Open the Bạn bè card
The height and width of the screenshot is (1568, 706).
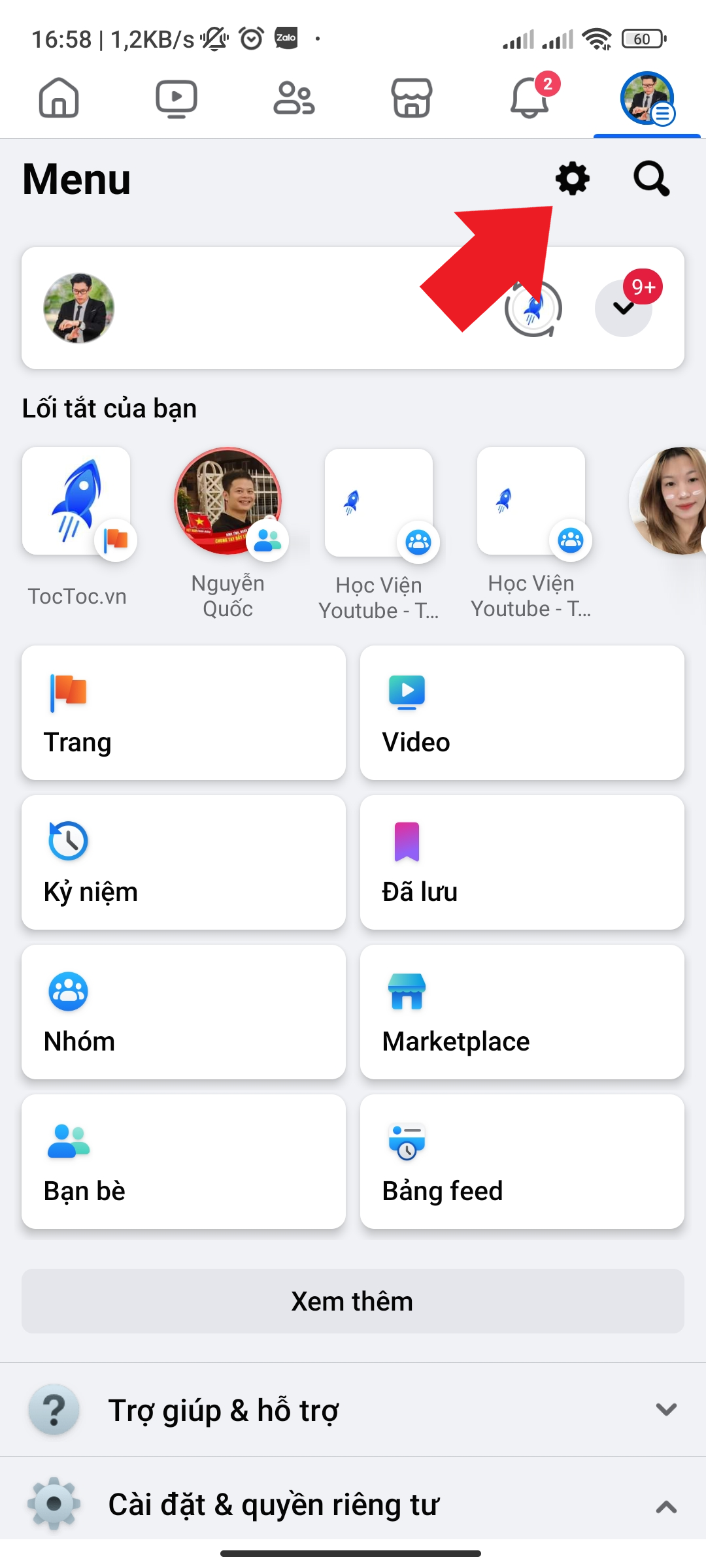(184, 1162)
